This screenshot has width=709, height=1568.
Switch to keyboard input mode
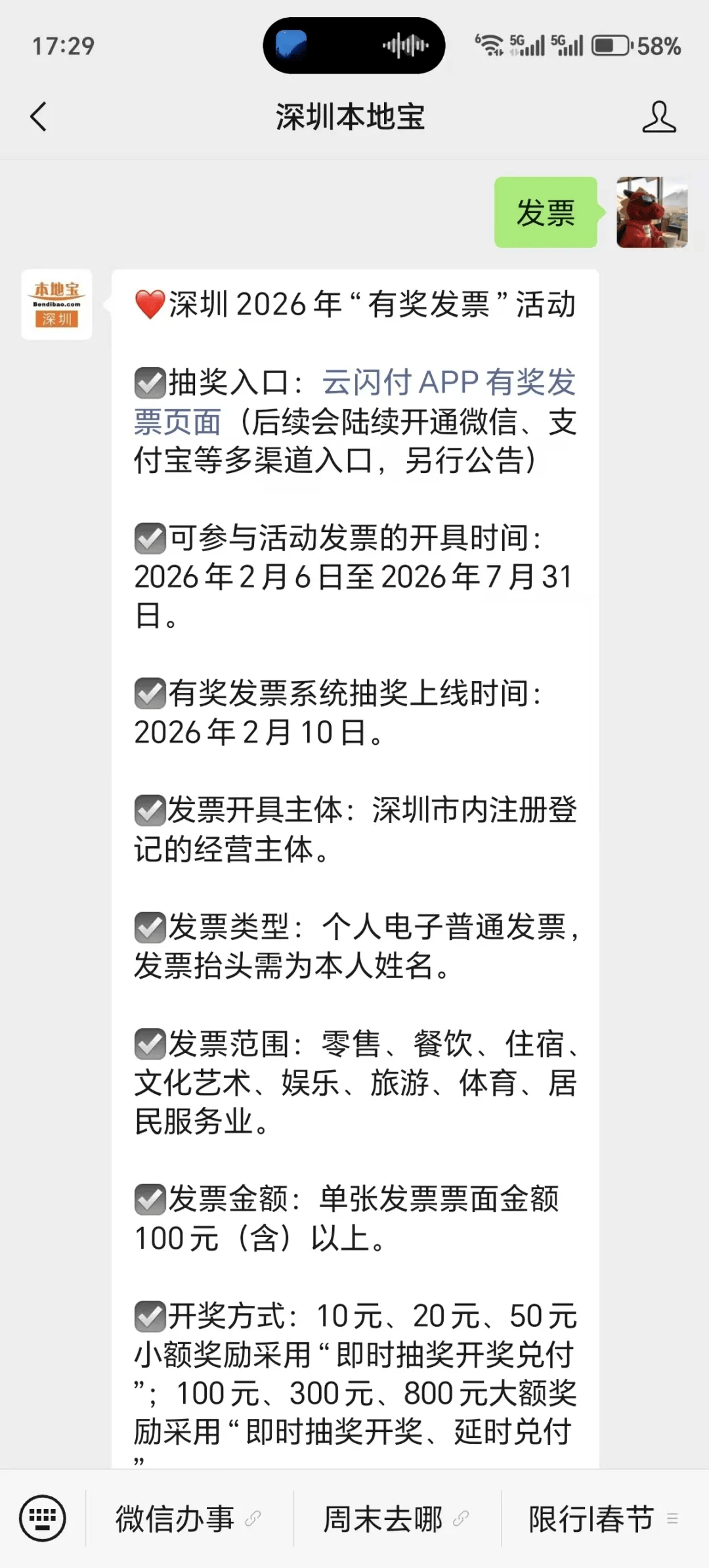tap(43, 1518)
